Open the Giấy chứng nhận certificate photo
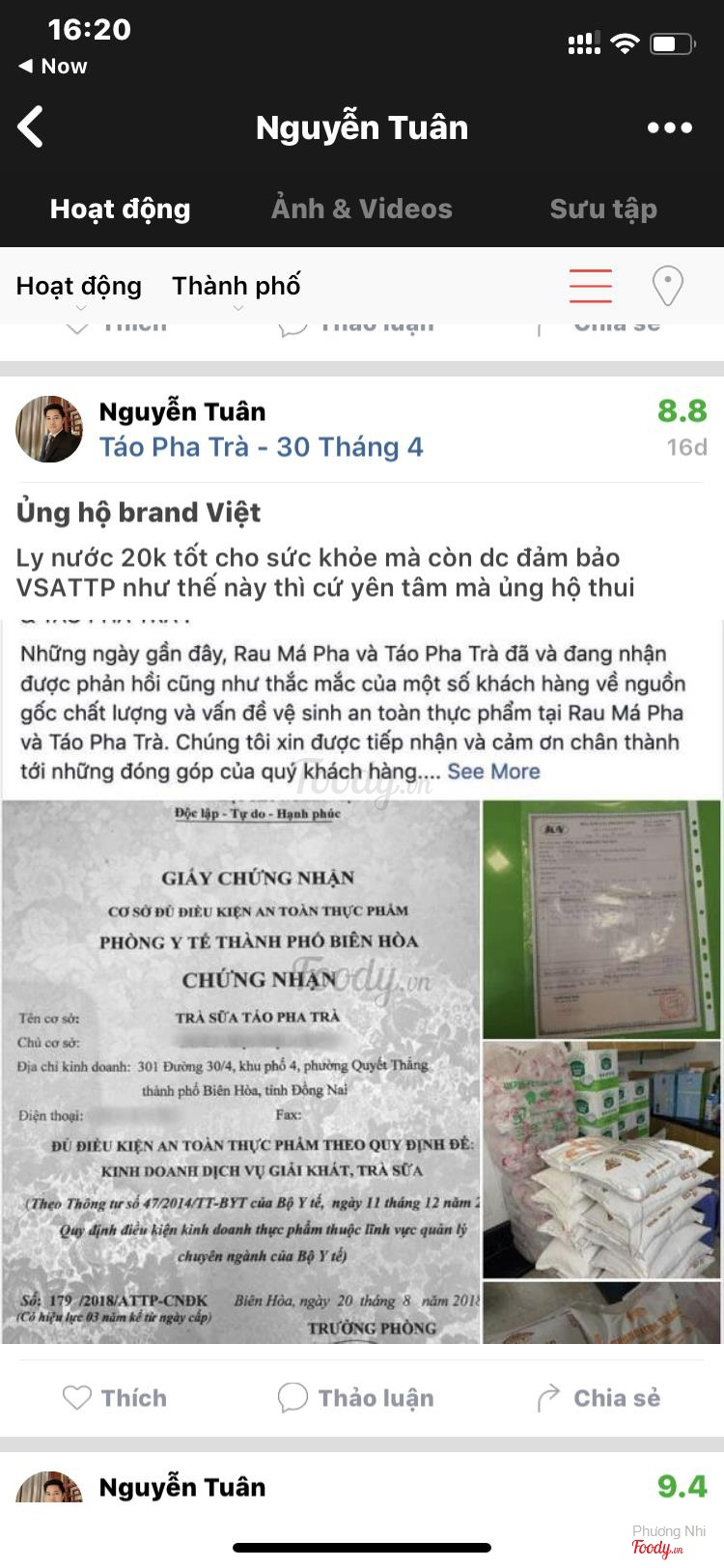724x1568 pixels. tap(241, 1072)
